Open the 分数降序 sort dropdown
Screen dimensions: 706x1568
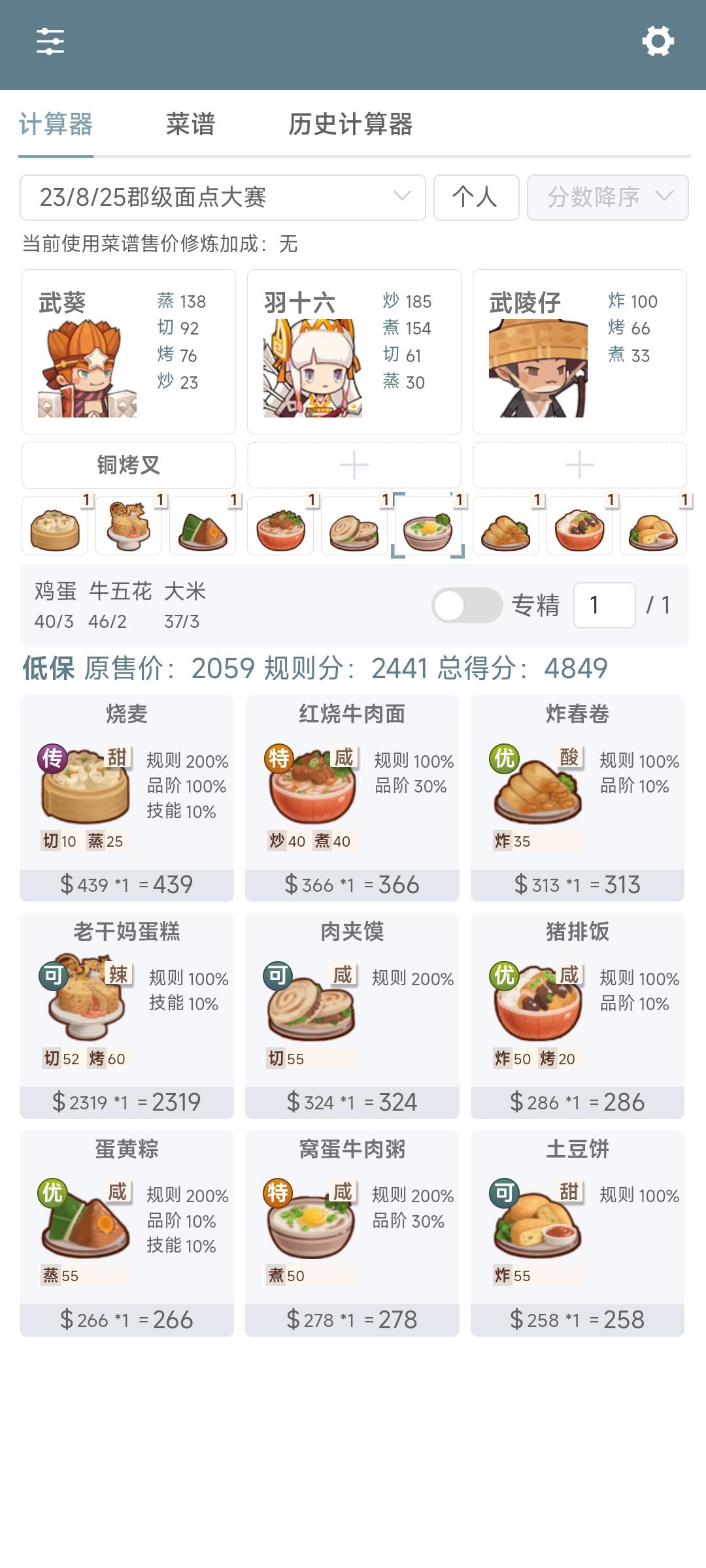coord(607,197)
